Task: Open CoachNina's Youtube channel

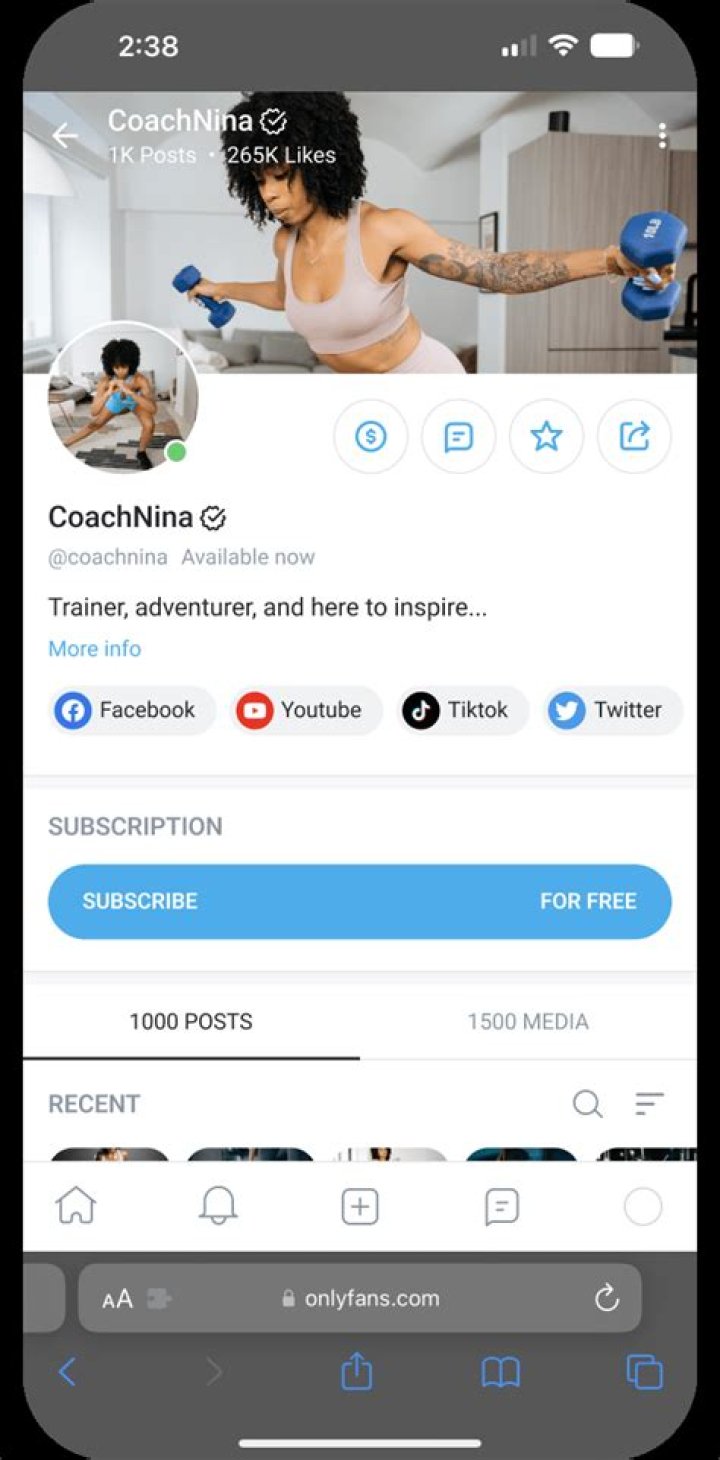Action: (305, 710)
